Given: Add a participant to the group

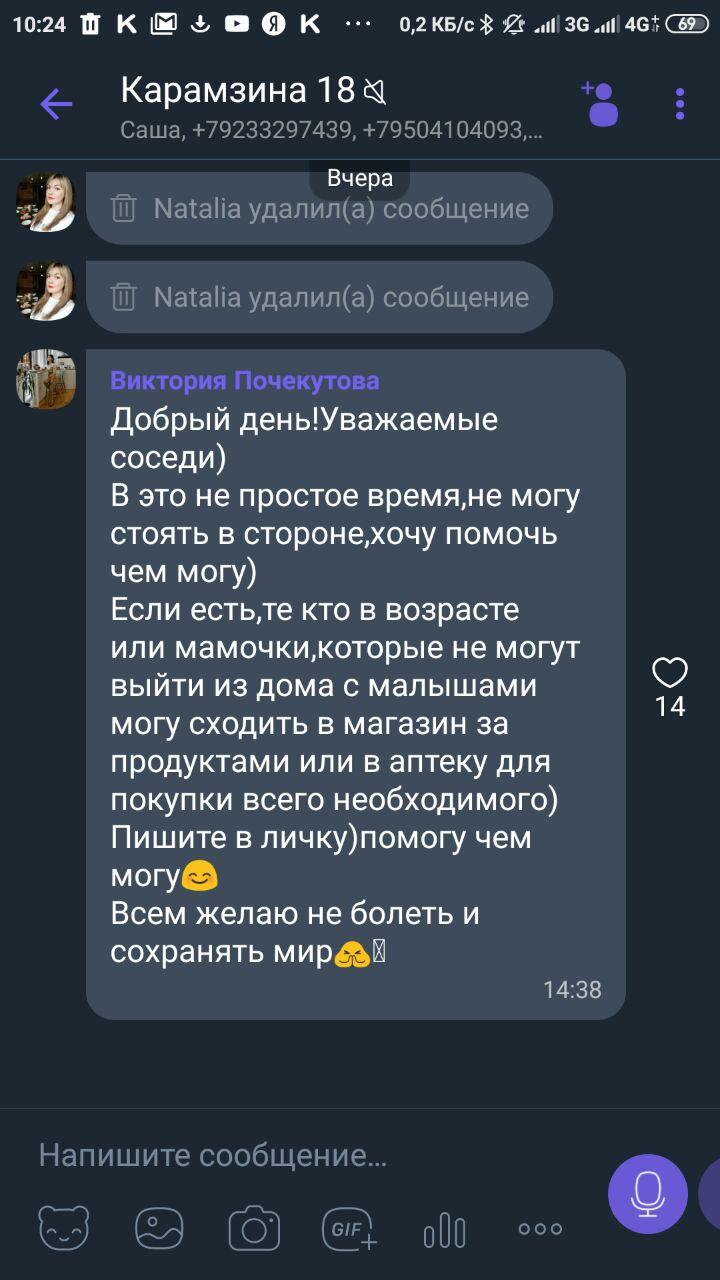Looking at the screenshot, I should [601, 104].
